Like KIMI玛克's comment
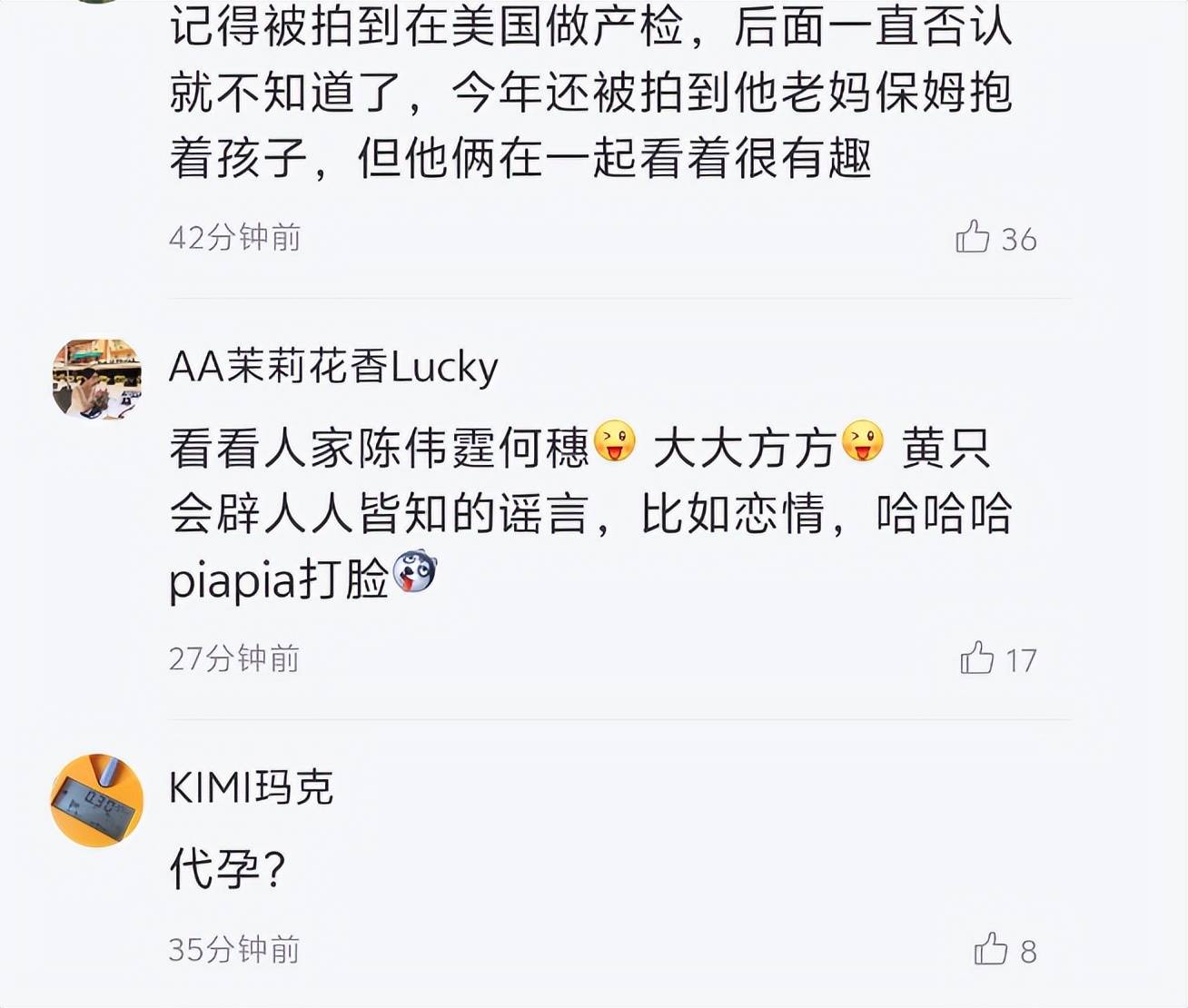 pyautogui.click(x=991, y=949)
